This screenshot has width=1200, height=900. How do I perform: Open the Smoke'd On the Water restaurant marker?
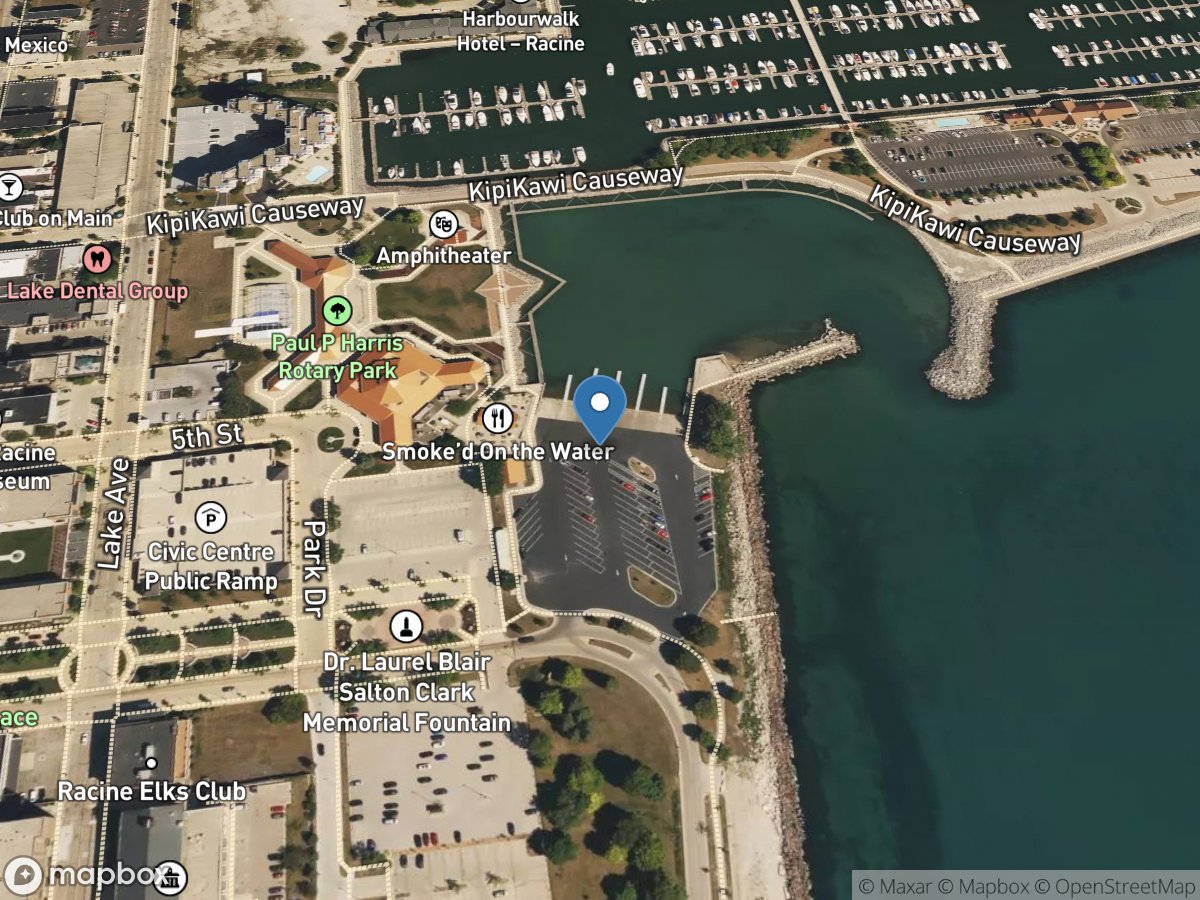497,418
